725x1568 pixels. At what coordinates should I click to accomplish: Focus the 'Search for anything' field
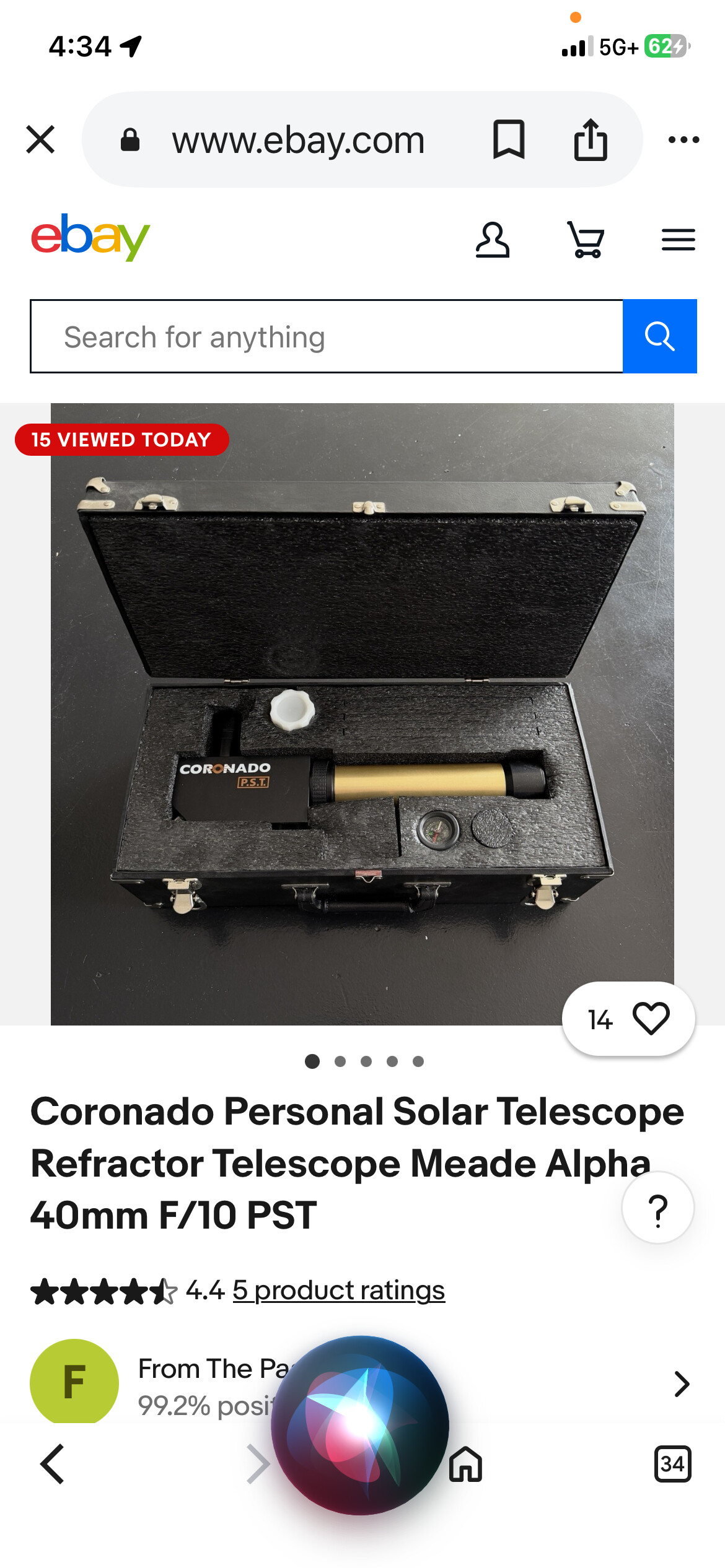[327, 337]
